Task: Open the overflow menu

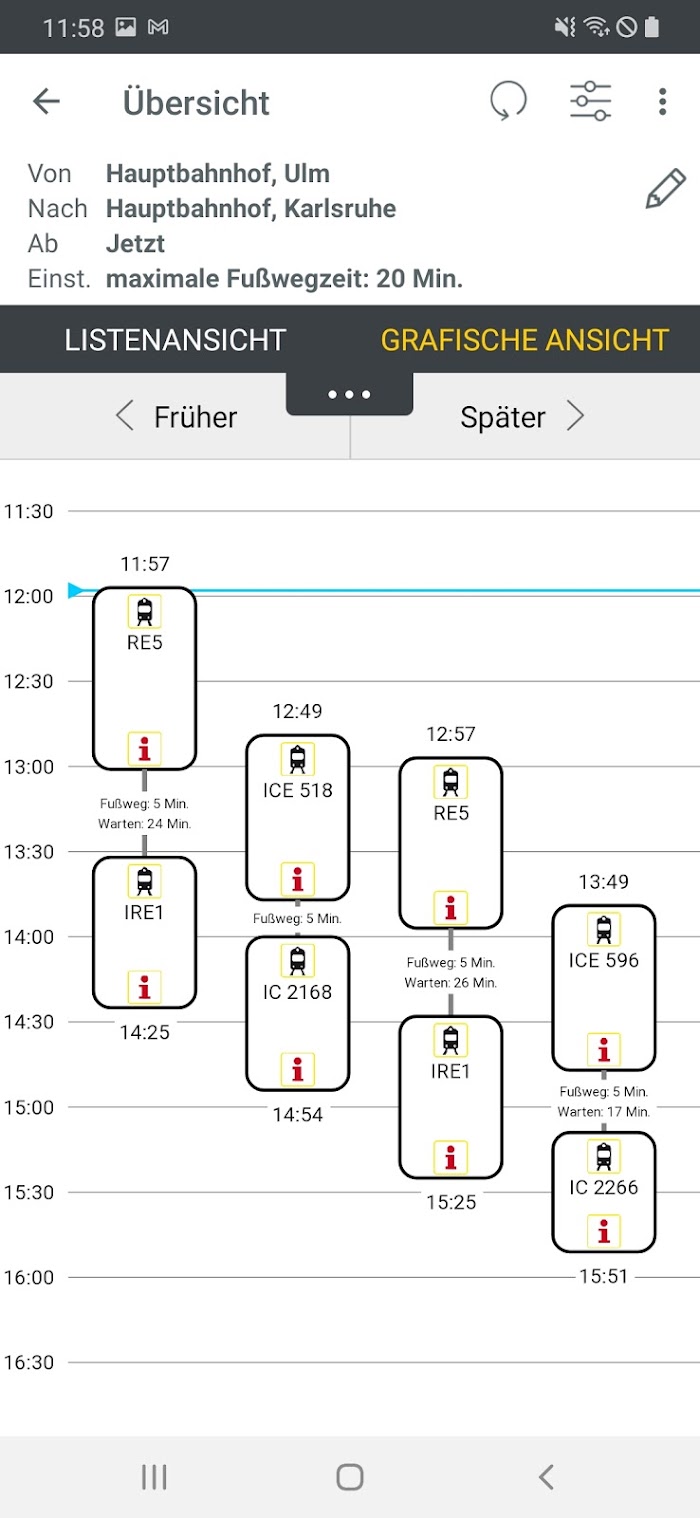Action: coord(662,102)
